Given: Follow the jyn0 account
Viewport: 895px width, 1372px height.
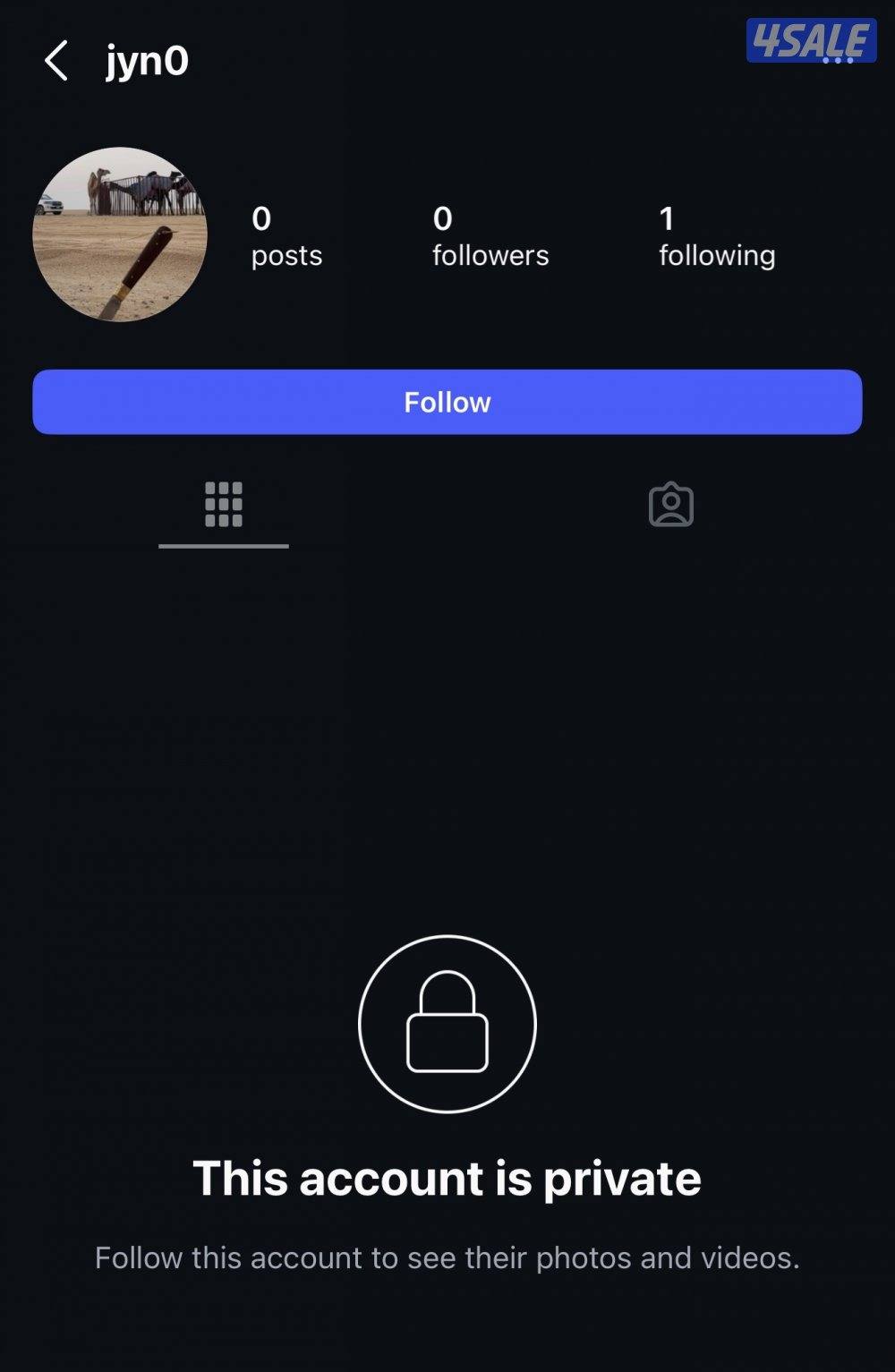Looking at the screenshot, I should click(447, 402).
